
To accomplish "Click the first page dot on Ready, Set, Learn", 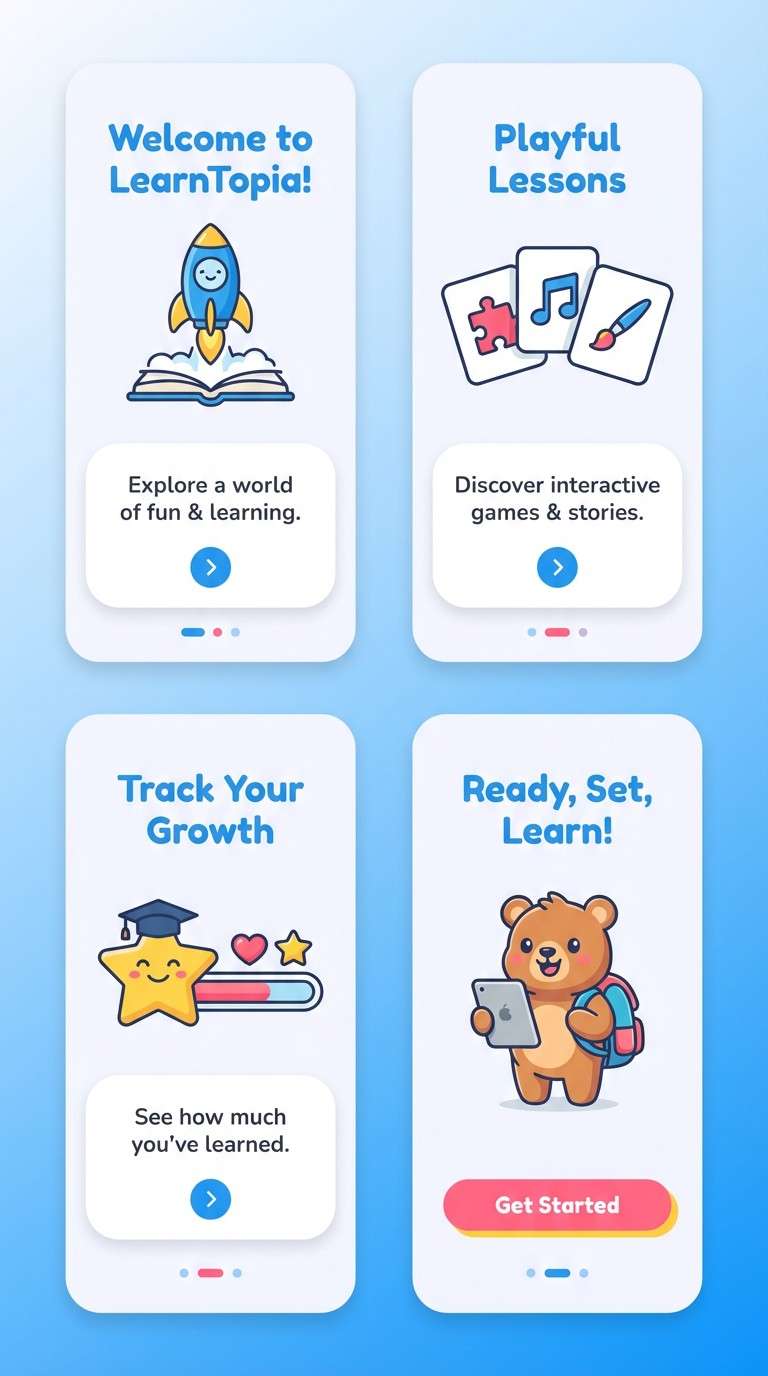I will click(x=531, y=1272).
